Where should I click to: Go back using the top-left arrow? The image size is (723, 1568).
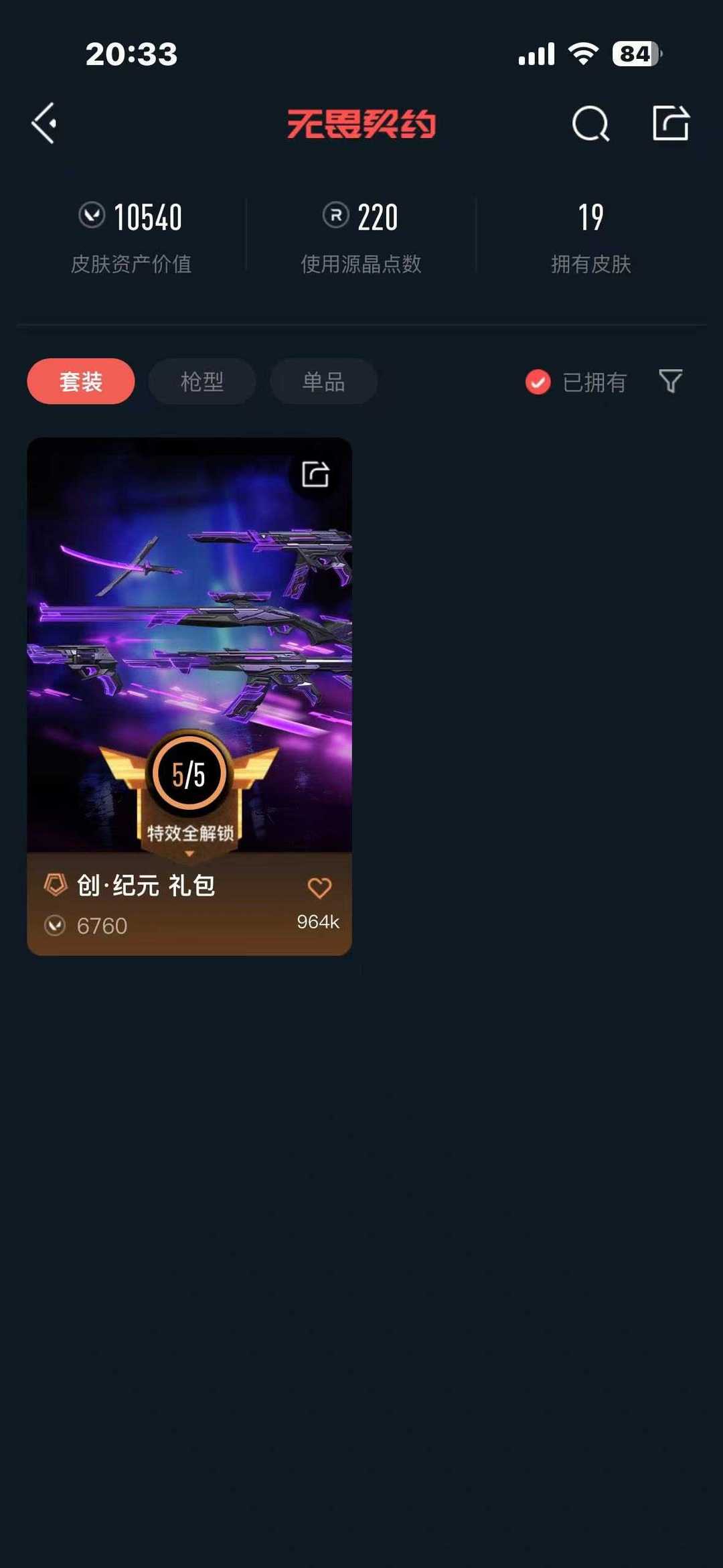44,123
